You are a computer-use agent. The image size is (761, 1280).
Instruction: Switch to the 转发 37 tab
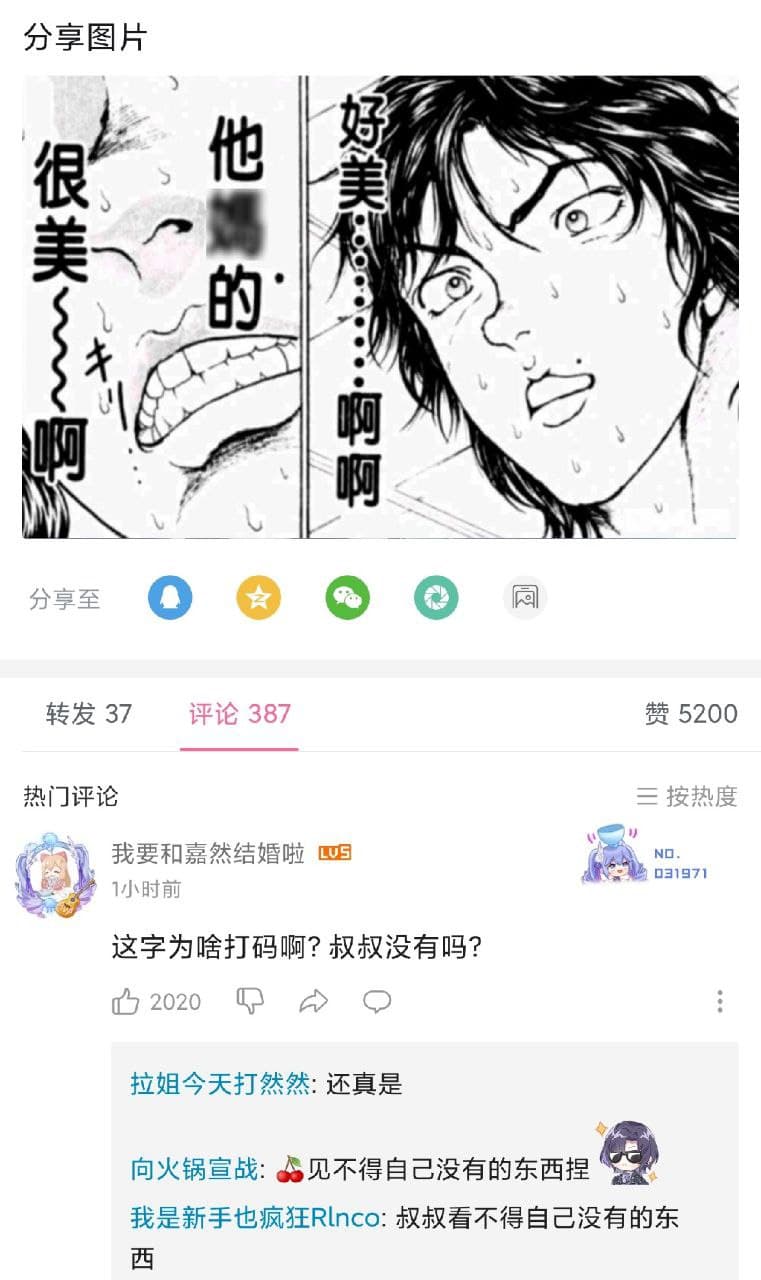tap(89, 714)
